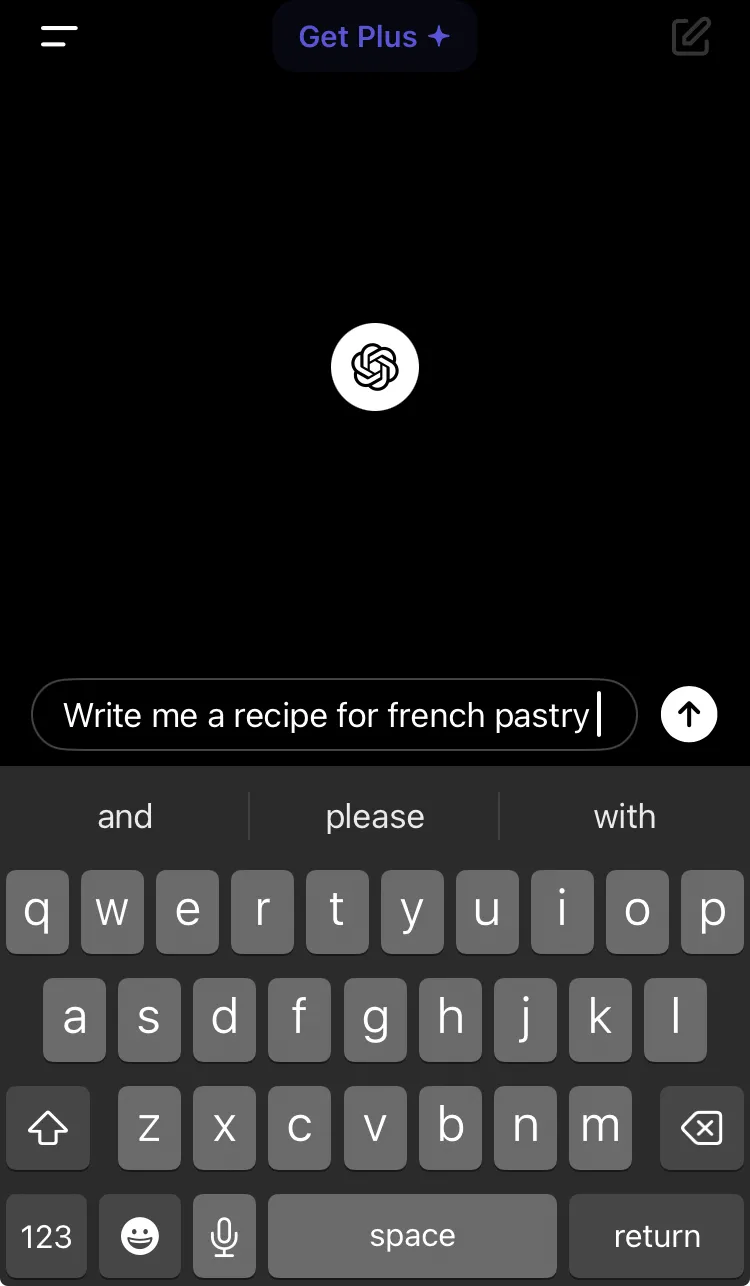This screenshot has width=750, height=1286.
Task: Tap the OpenAI logo in the center
Action: [x=375, y=367]
